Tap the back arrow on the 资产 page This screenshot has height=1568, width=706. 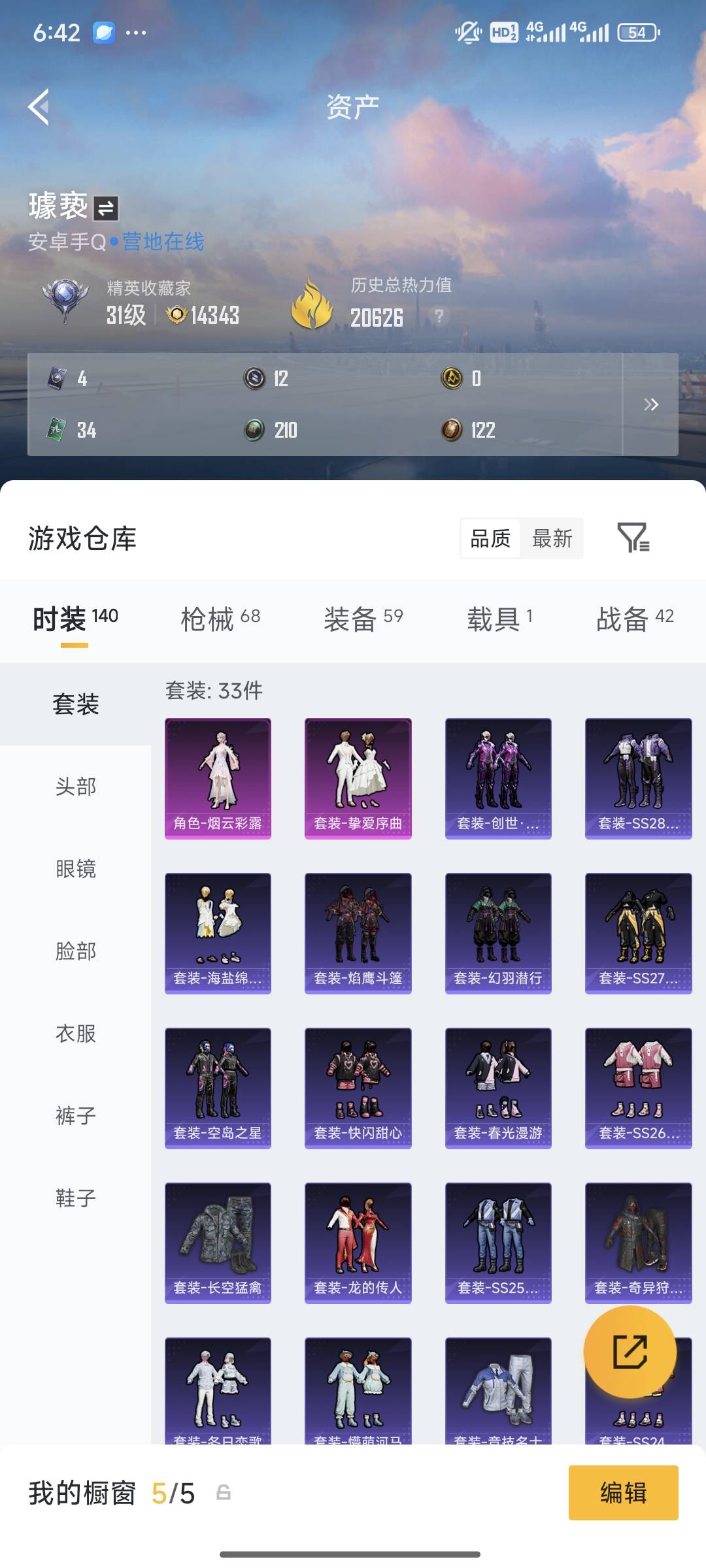pos(39,106)
